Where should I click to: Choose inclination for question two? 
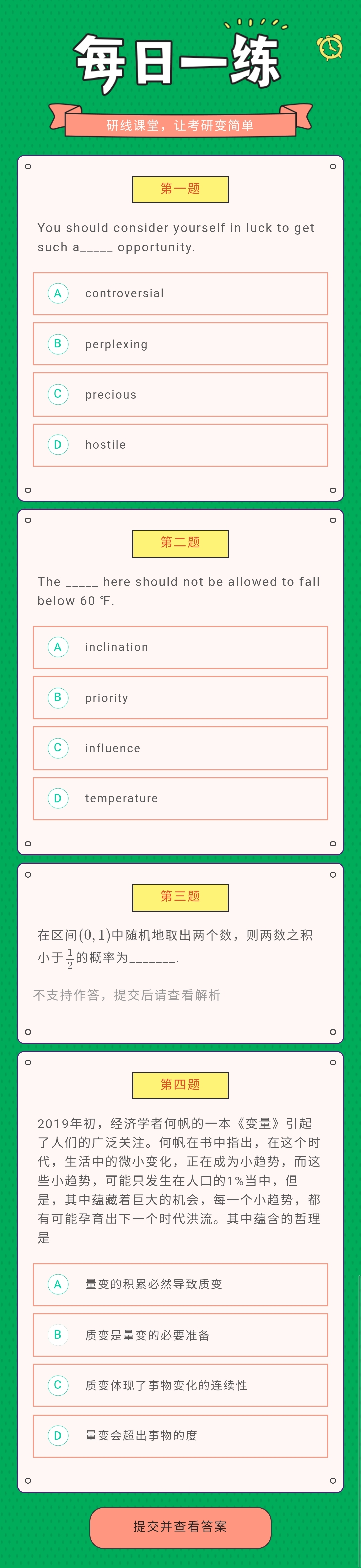click(180, 647)
